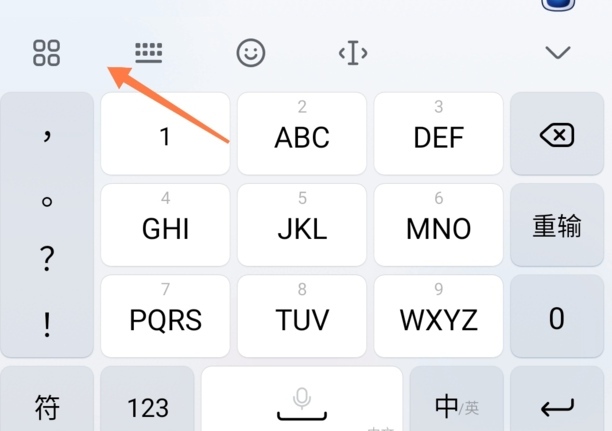
Task: Open the keyboard layout switcher
Action: (149, 53)
